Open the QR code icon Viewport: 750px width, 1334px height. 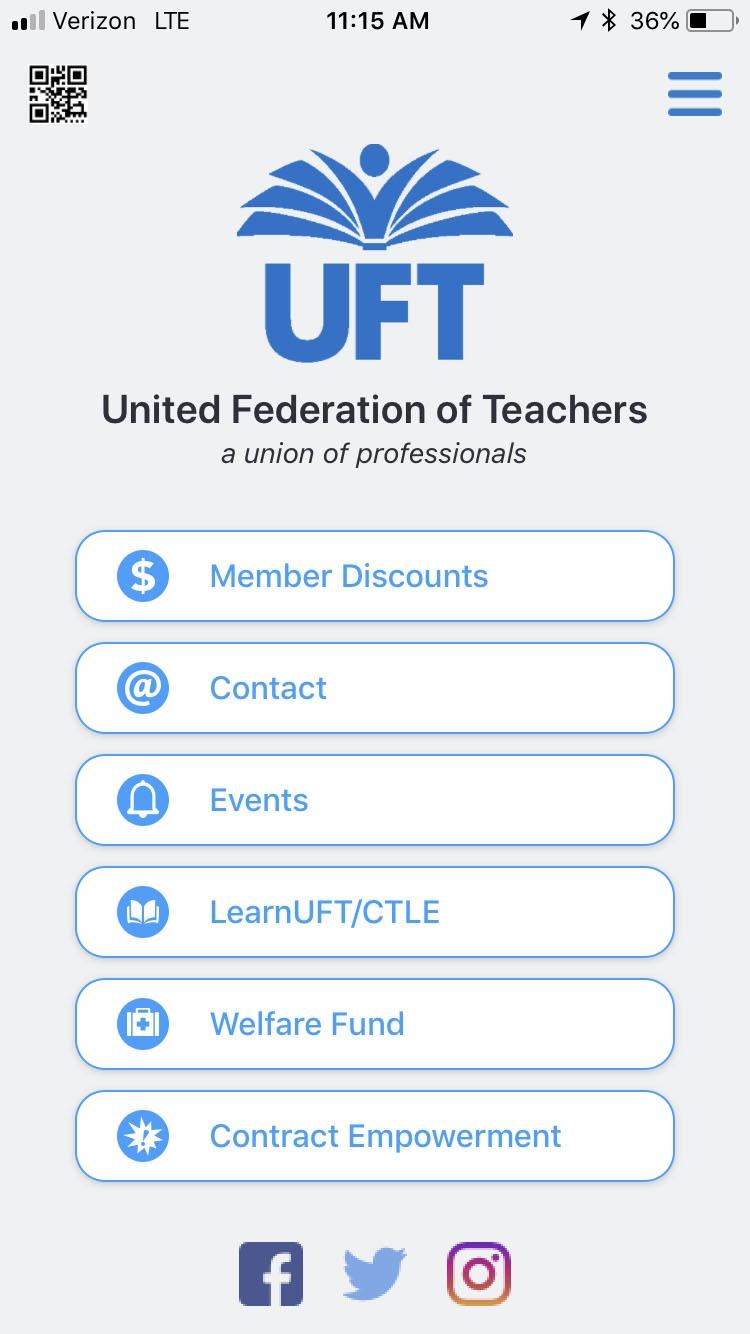point(58,94)
